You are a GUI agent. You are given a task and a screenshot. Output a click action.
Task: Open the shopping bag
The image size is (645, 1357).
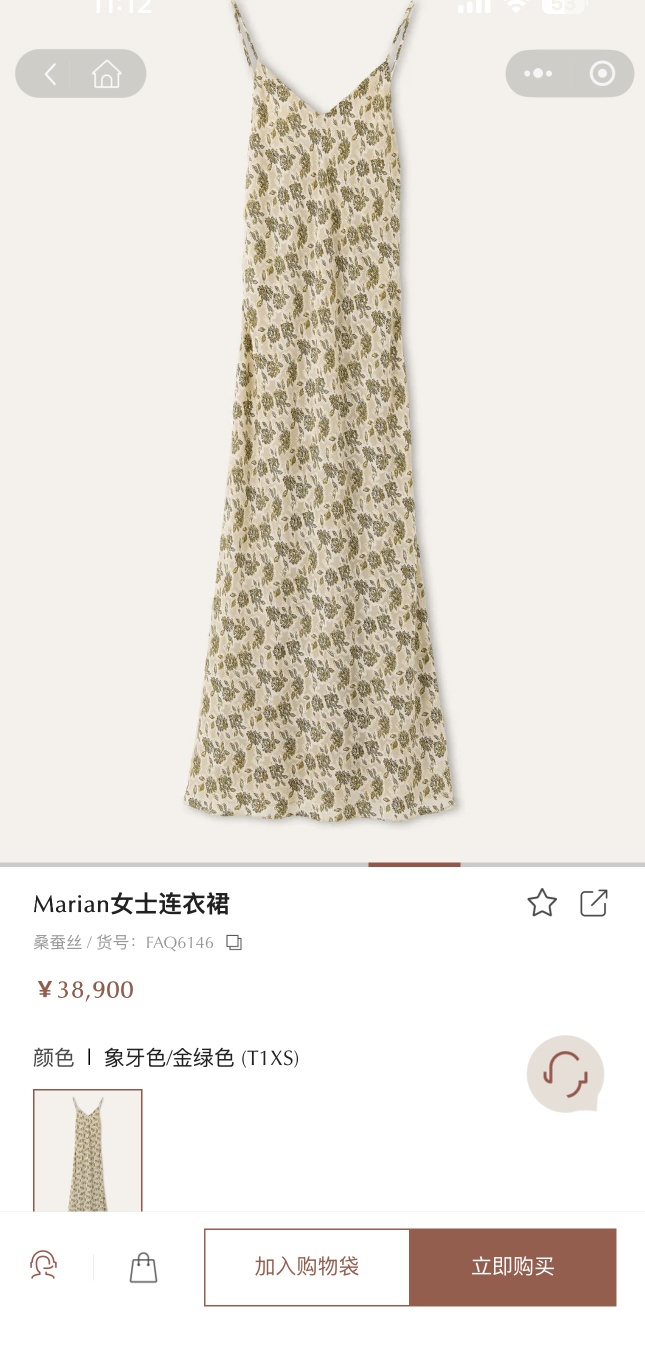pyautogui.click(x=144, y=1268)
